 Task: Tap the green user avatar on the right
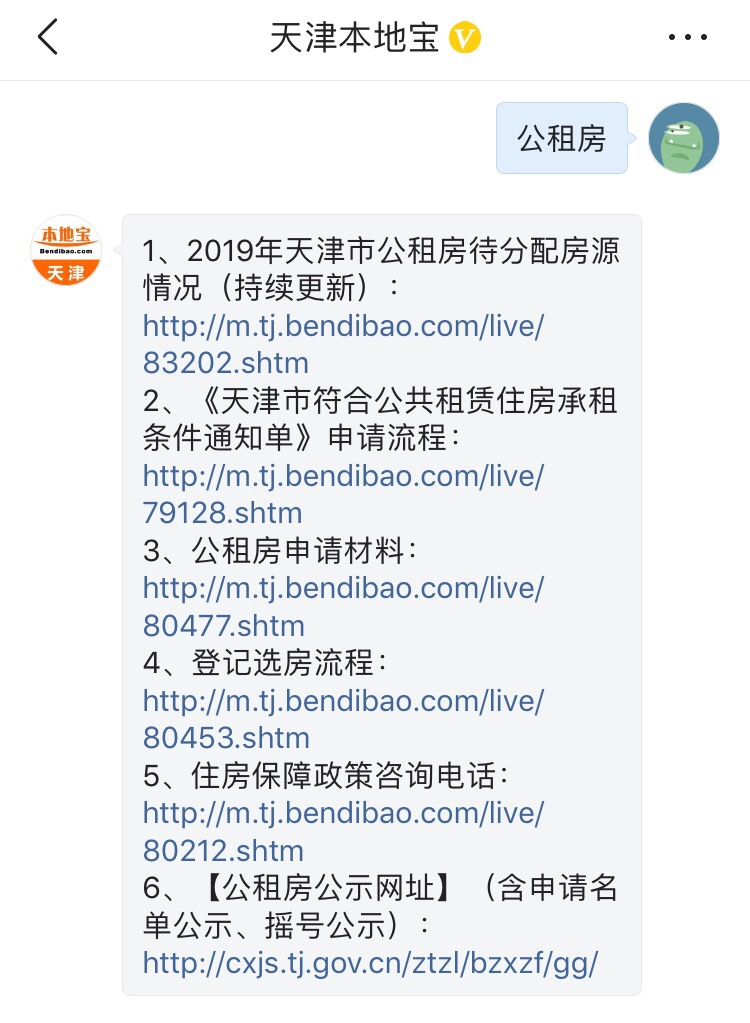pyautogui.click(x=684, y=138)
